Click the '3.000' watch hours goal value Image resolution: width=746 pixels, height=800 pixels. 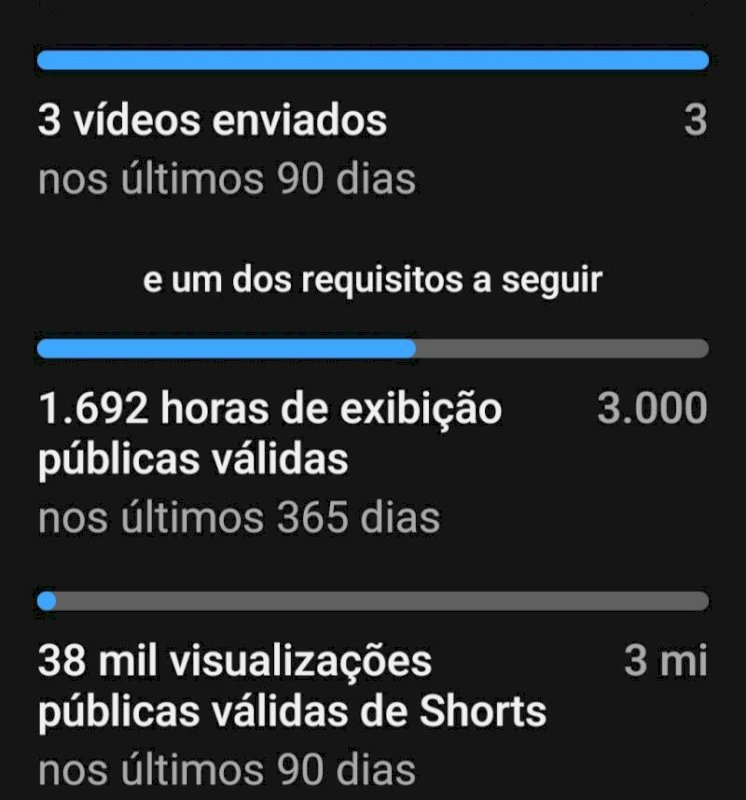click(653, 408)
